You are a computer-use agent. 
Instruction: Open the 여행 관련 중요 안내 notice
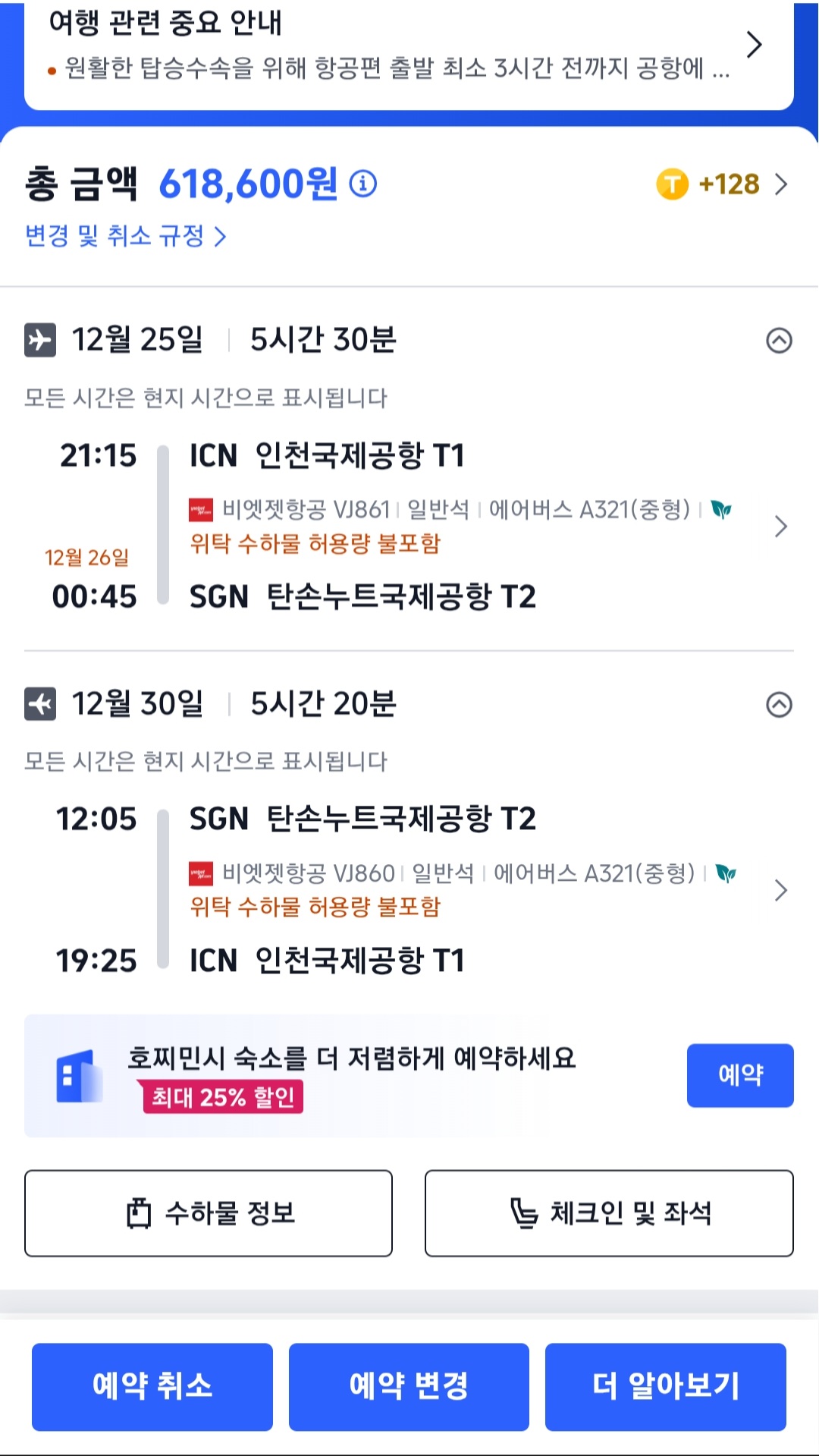coord(409,47)
